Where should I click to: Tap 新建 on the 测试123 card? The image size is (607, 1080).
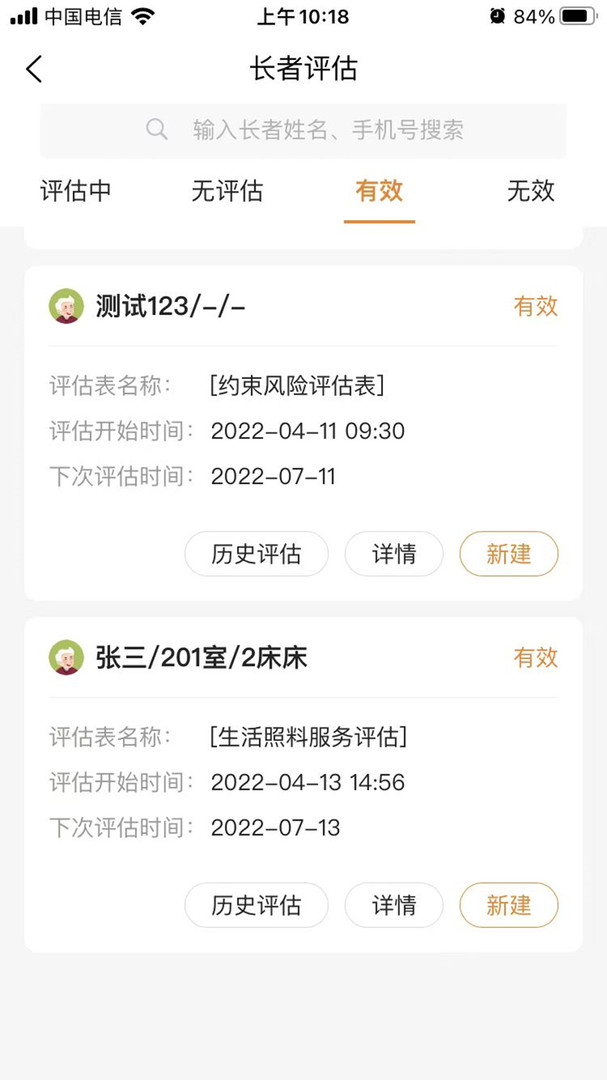point(508,554)
